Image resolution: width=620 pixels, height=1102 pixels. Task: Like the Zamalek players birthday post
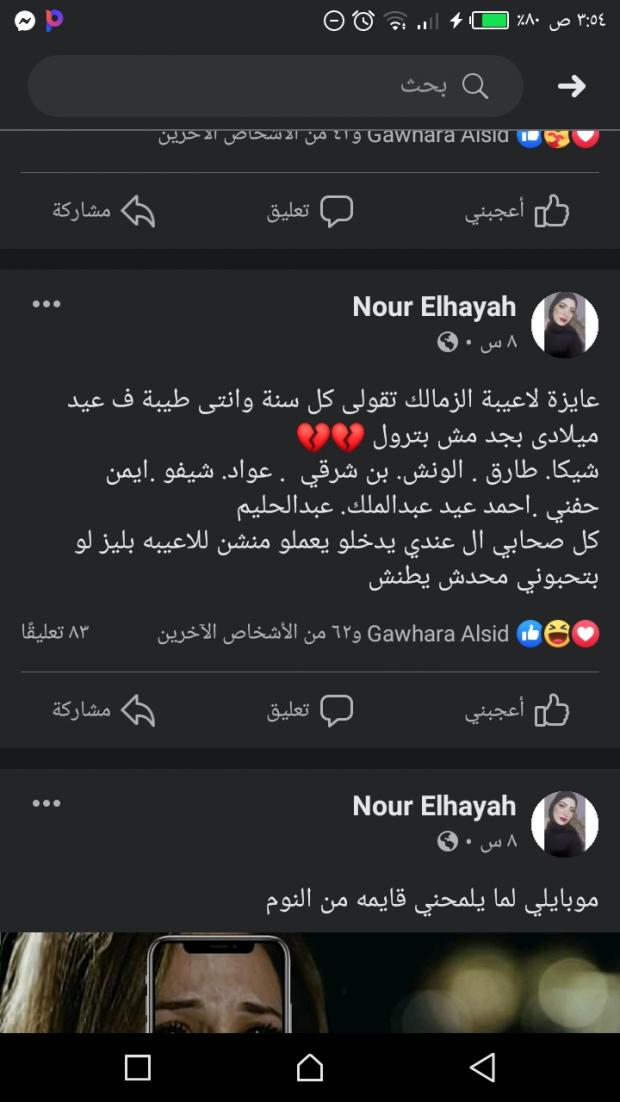[x=517, y=710]
